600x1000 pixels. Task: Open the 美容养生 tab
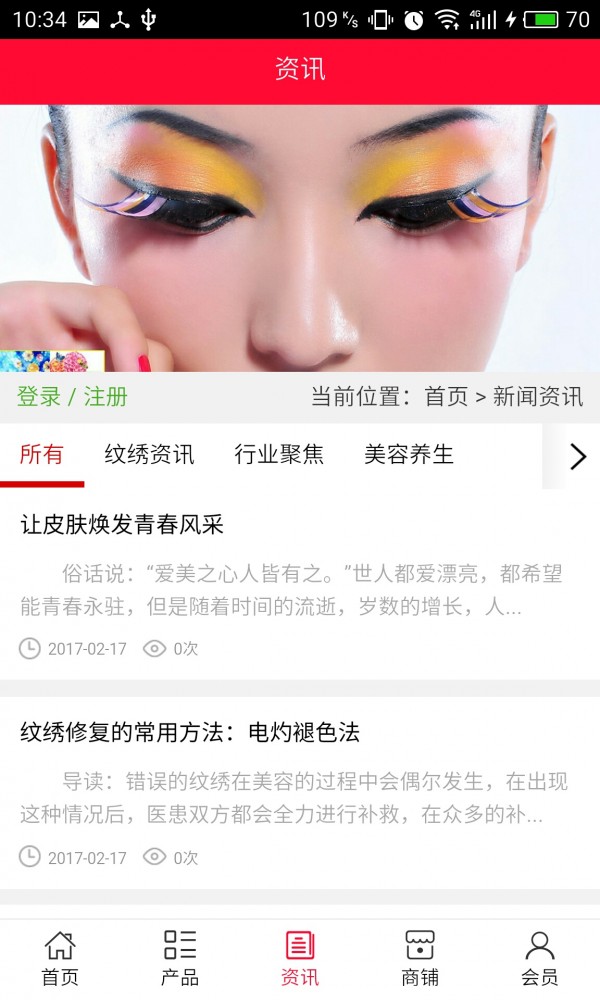click(x=409, y=455)
